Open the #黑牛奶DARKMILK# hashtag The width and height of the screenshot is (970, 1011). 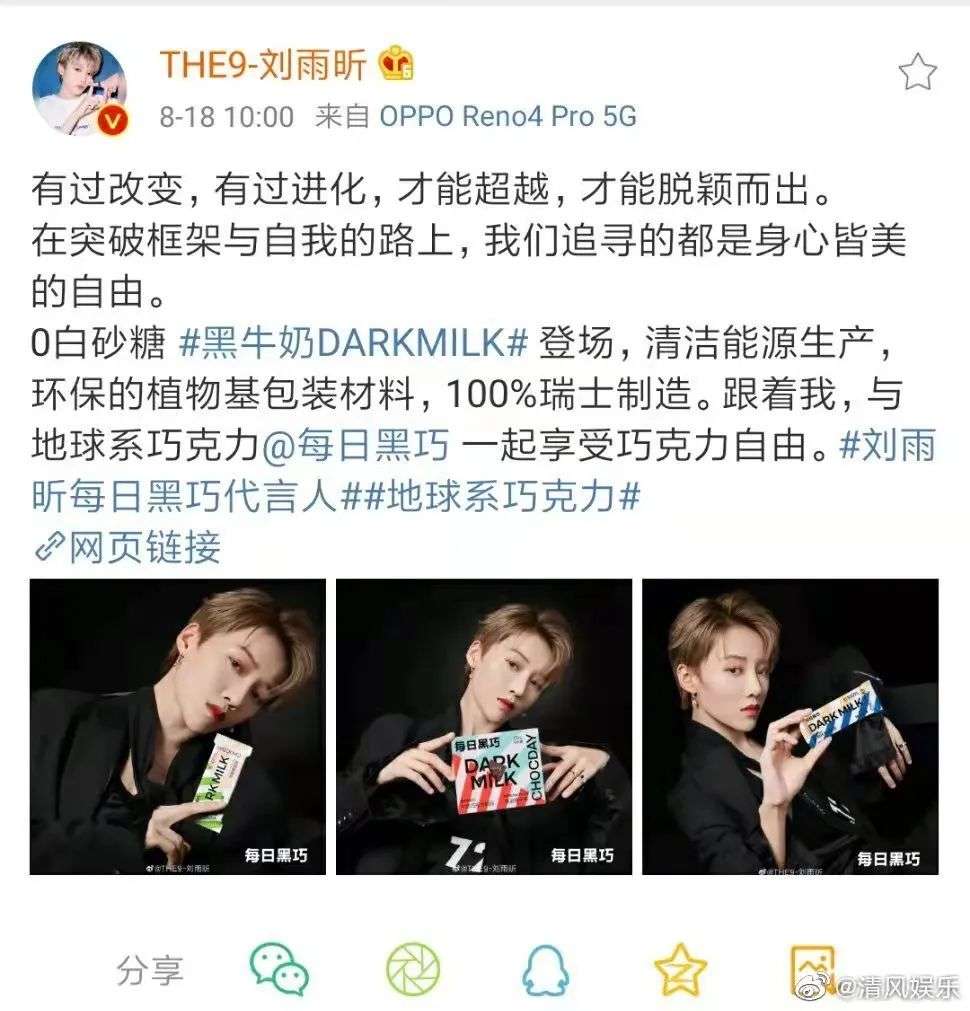[352, 343]
